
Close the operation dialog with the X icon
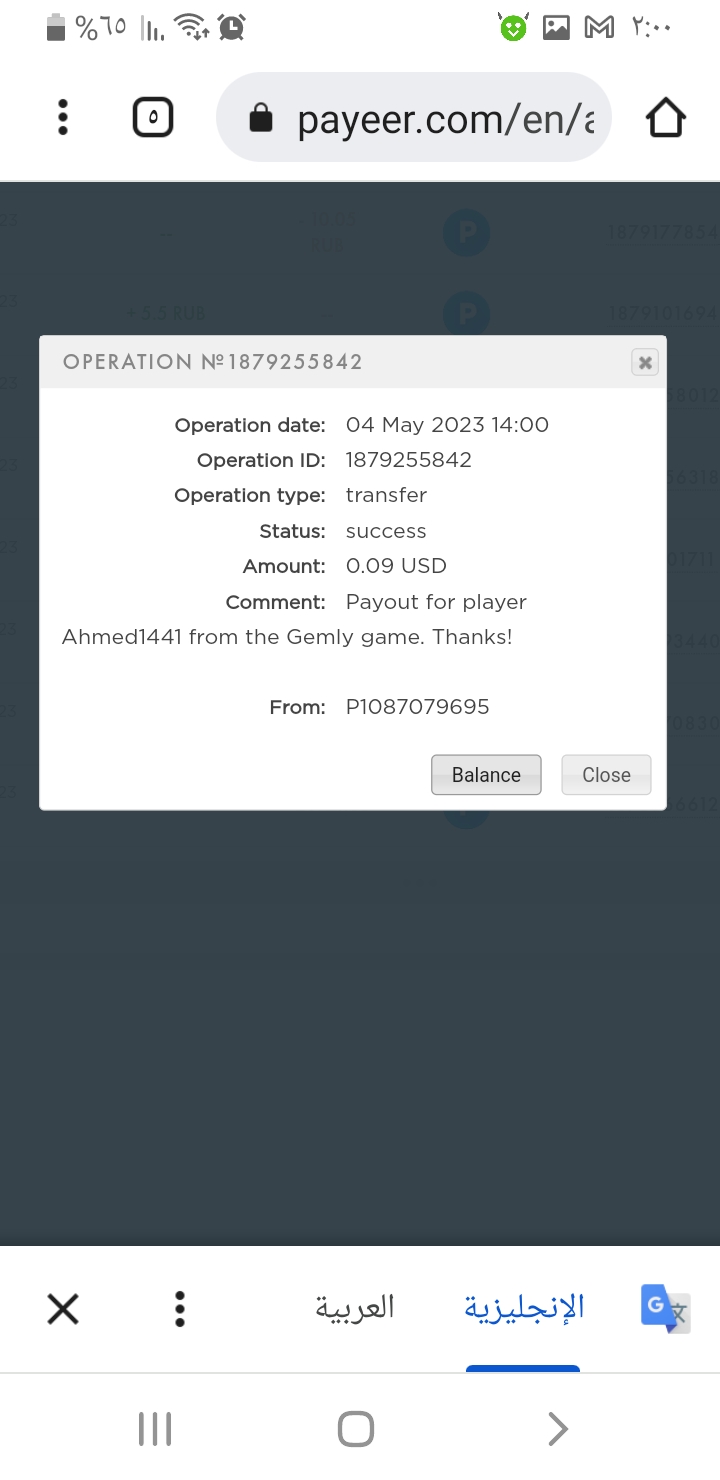pos(645,362)
